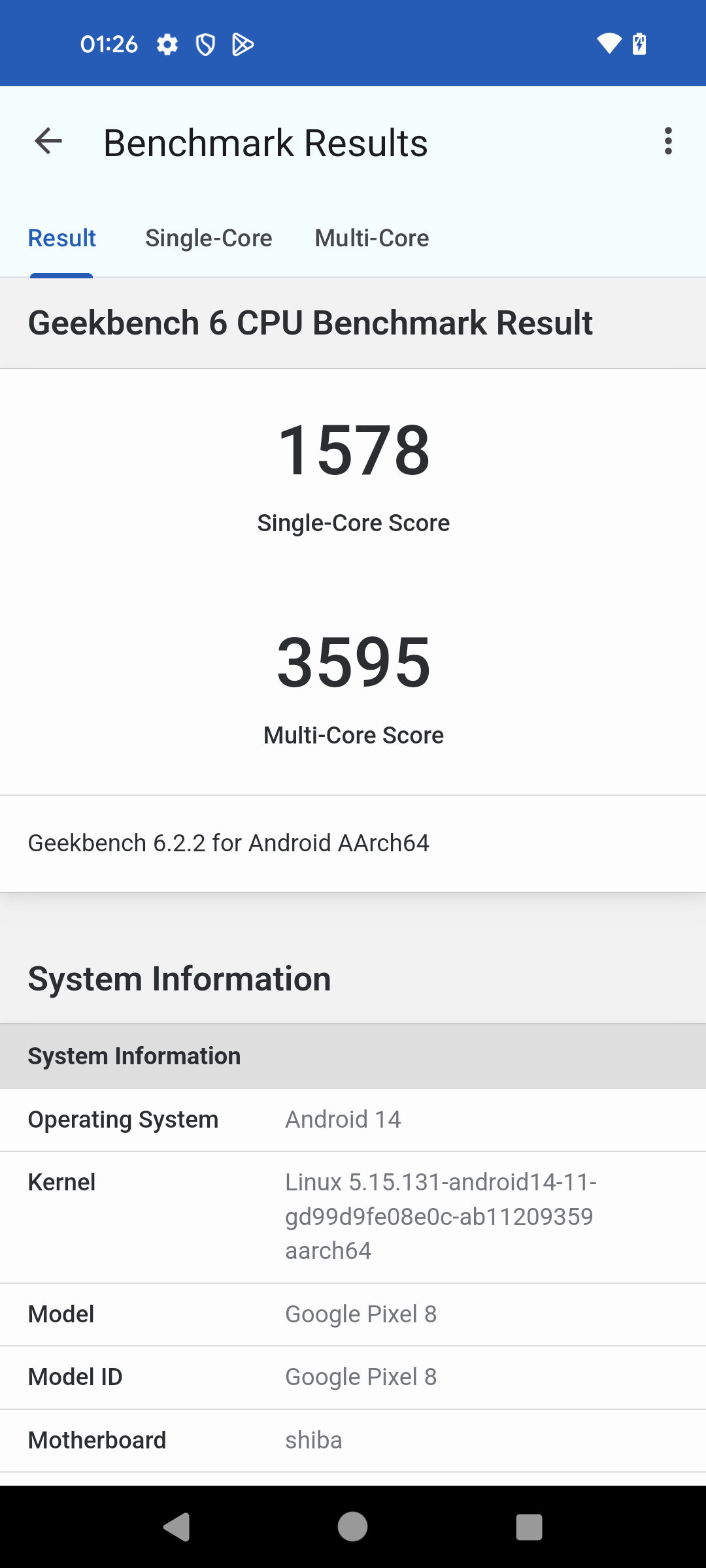This screenshot has height=1568, width=706.
Task: Select the Result tab
Action: click(62, 238)
